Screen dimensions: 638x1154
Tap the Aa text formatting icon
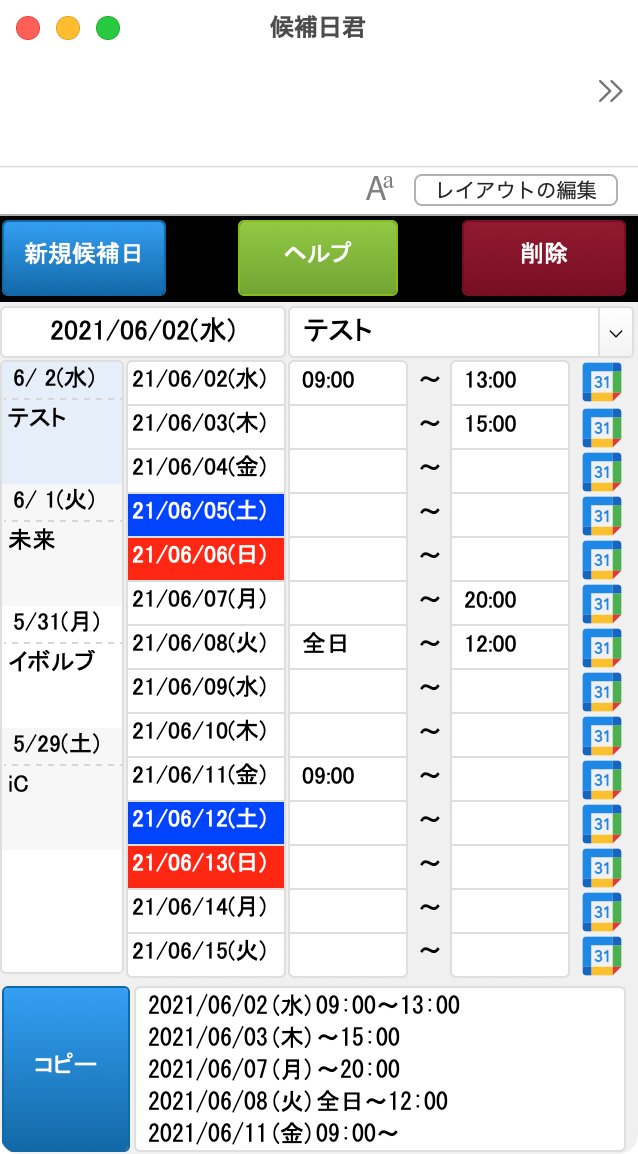(380, 189)
